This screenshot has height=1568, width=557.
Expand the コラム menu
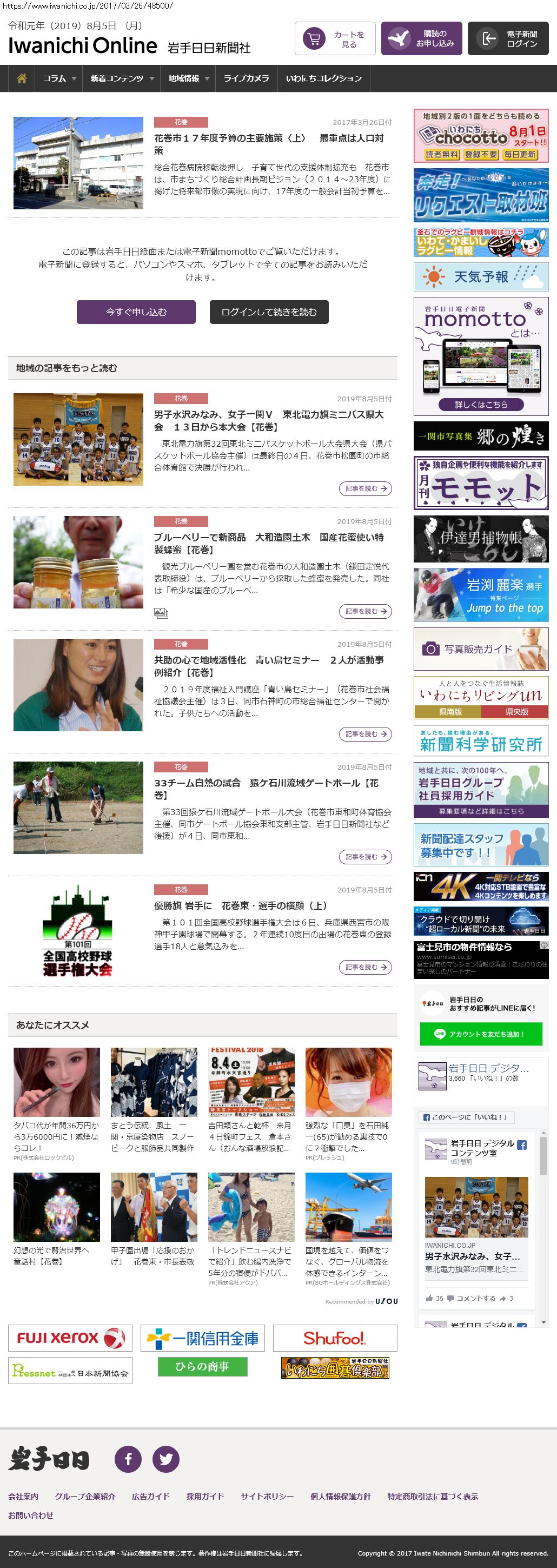[x=59, y=78]
